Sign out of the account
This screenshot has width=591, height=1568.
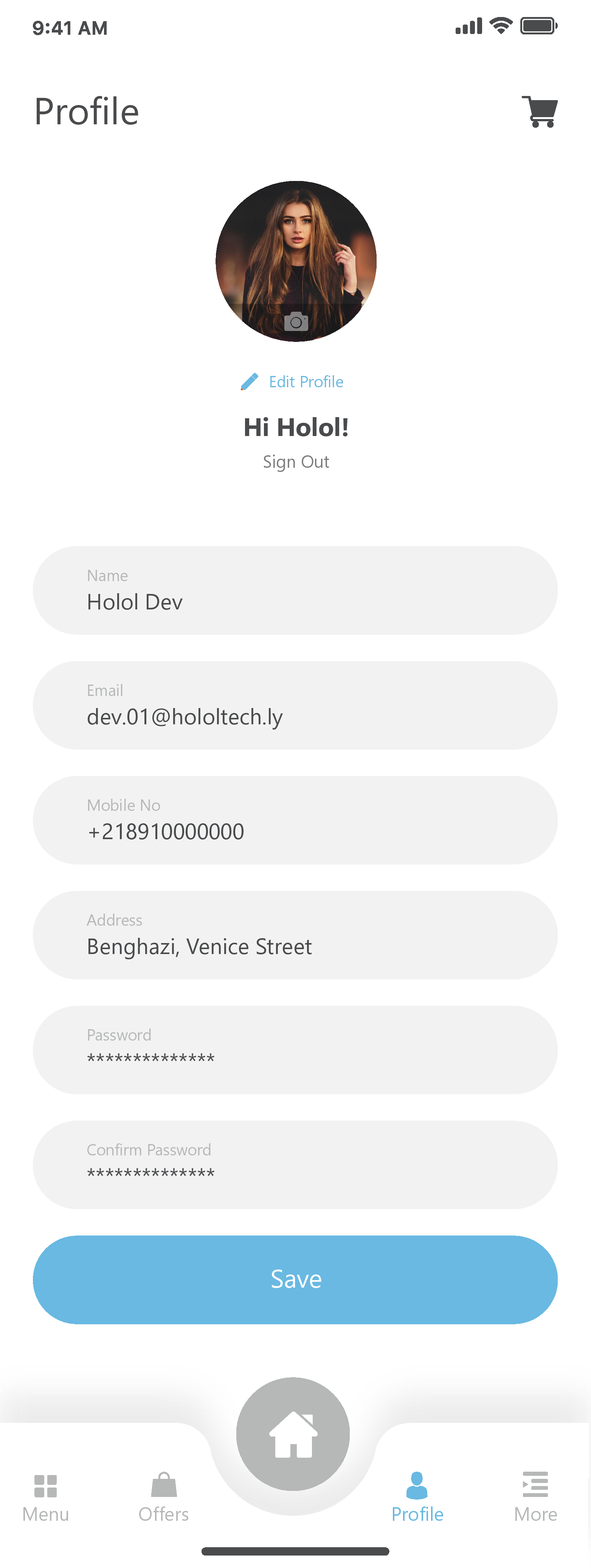296,462
